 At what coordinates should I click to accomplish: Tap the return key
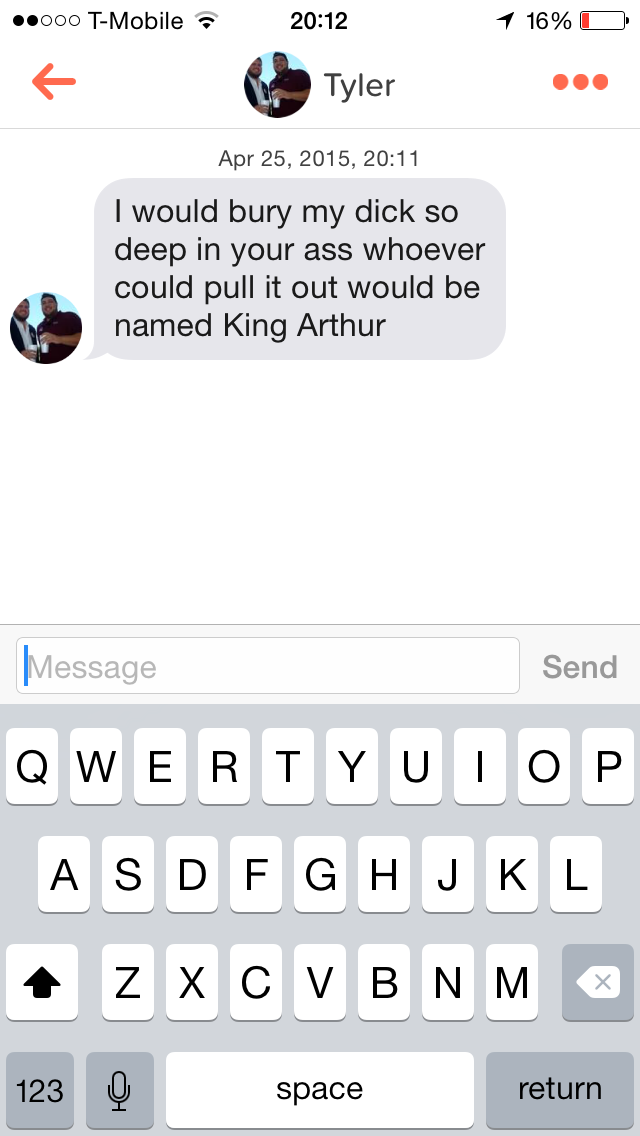(559, 1089)
